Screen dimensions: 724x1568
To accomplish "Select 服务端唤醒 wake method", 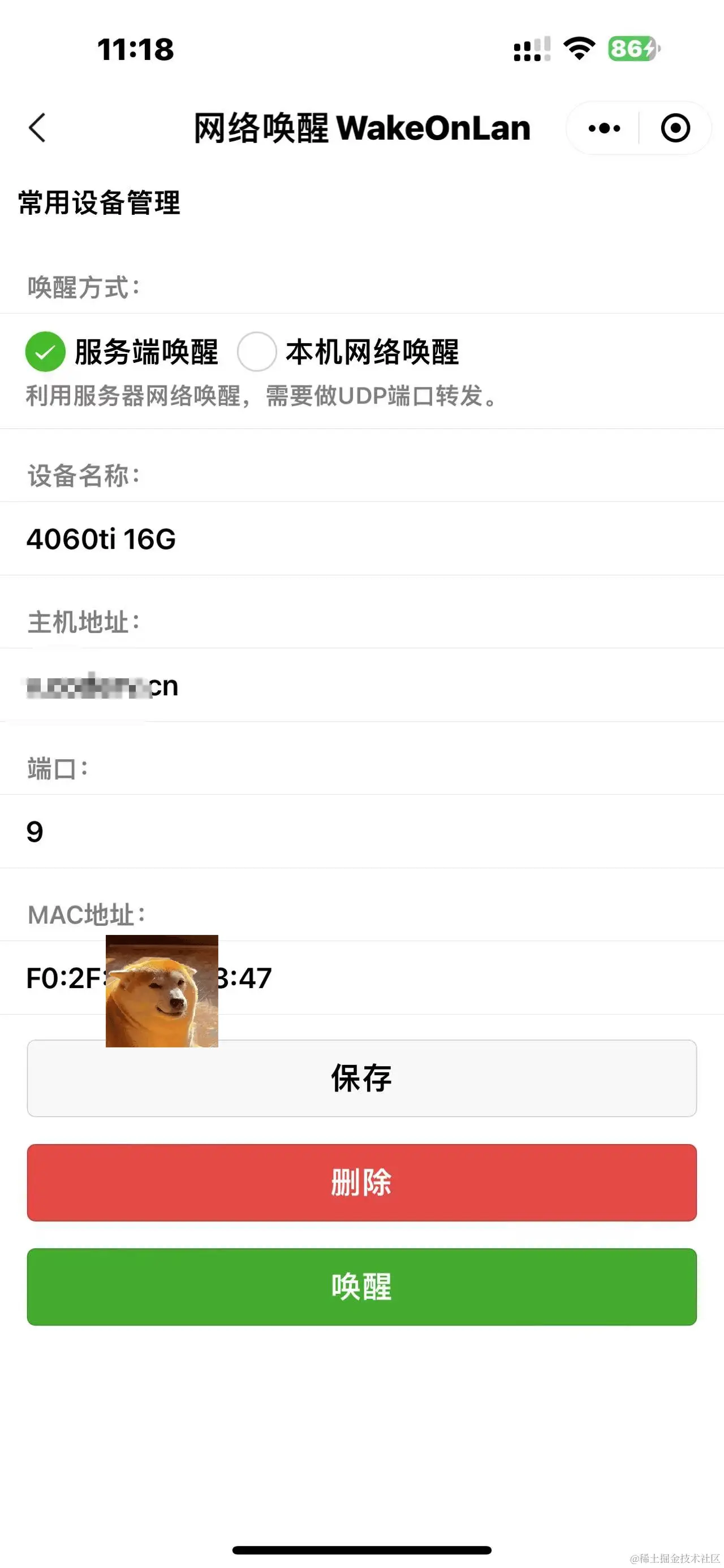I will [46, 352].
